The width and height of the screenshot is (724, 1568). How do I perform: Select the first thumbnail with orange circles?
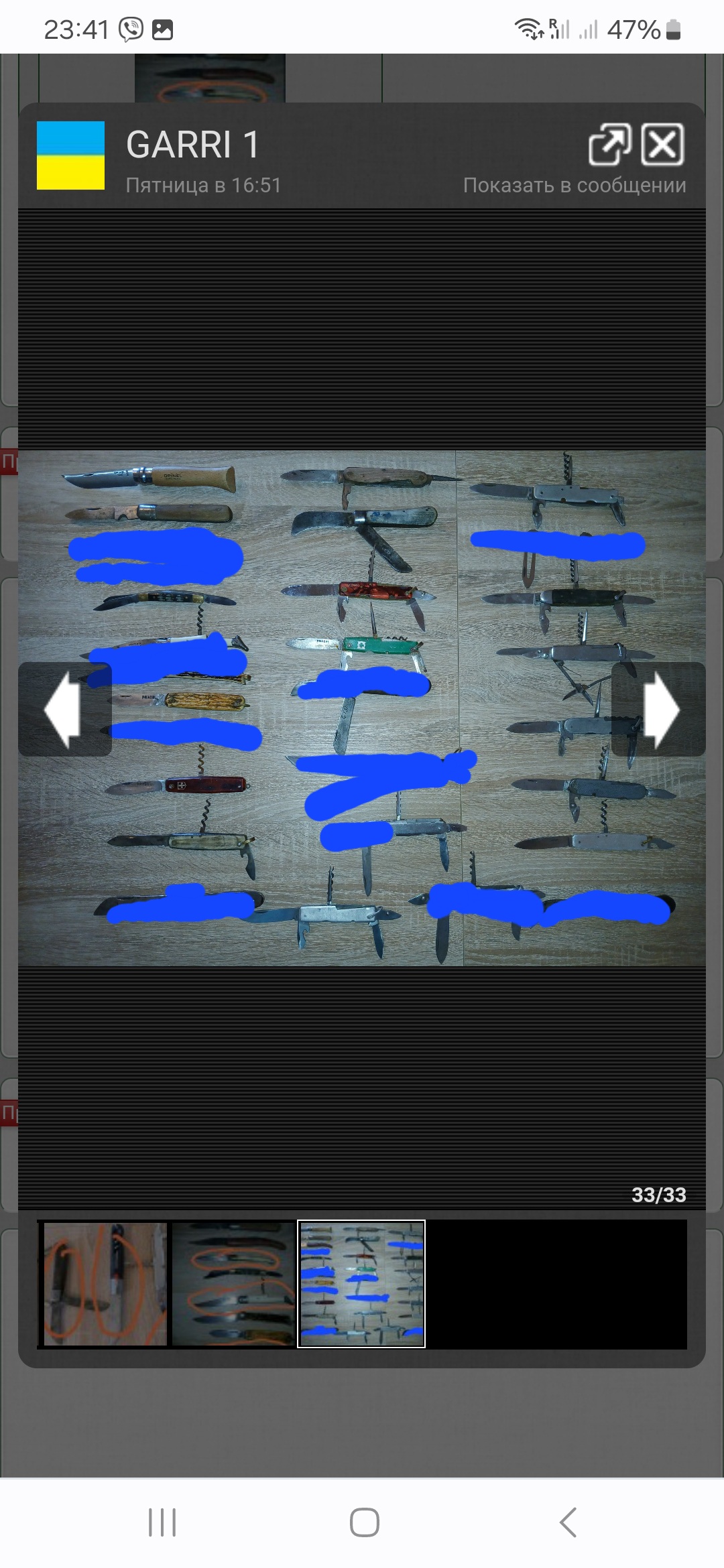(x=105, y=1284)
